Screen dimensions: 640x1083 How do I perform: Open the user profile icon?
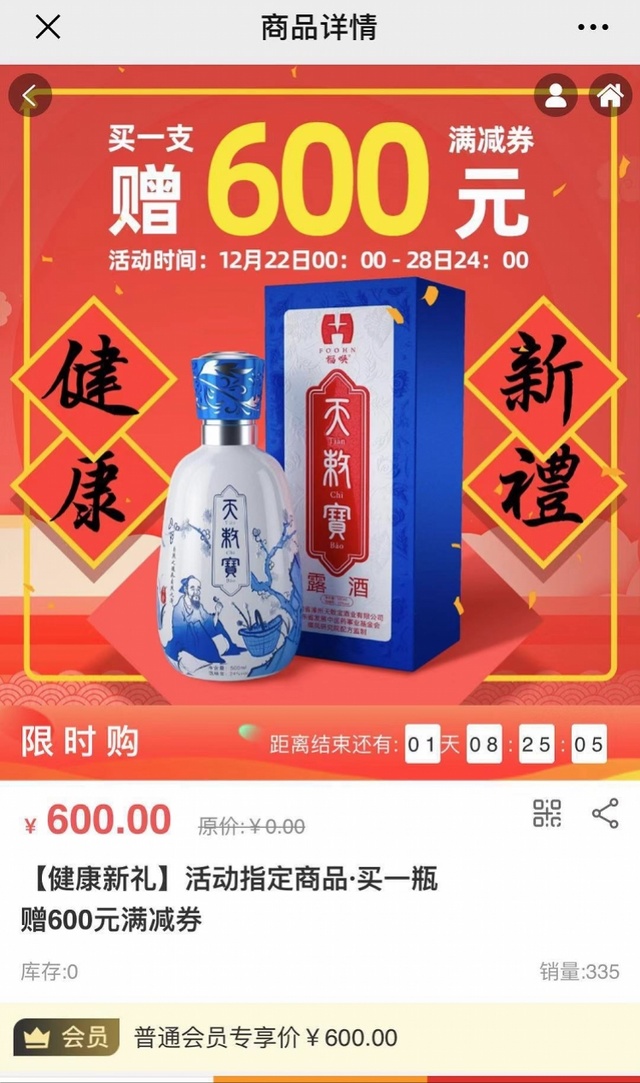(x=556, y=96)
